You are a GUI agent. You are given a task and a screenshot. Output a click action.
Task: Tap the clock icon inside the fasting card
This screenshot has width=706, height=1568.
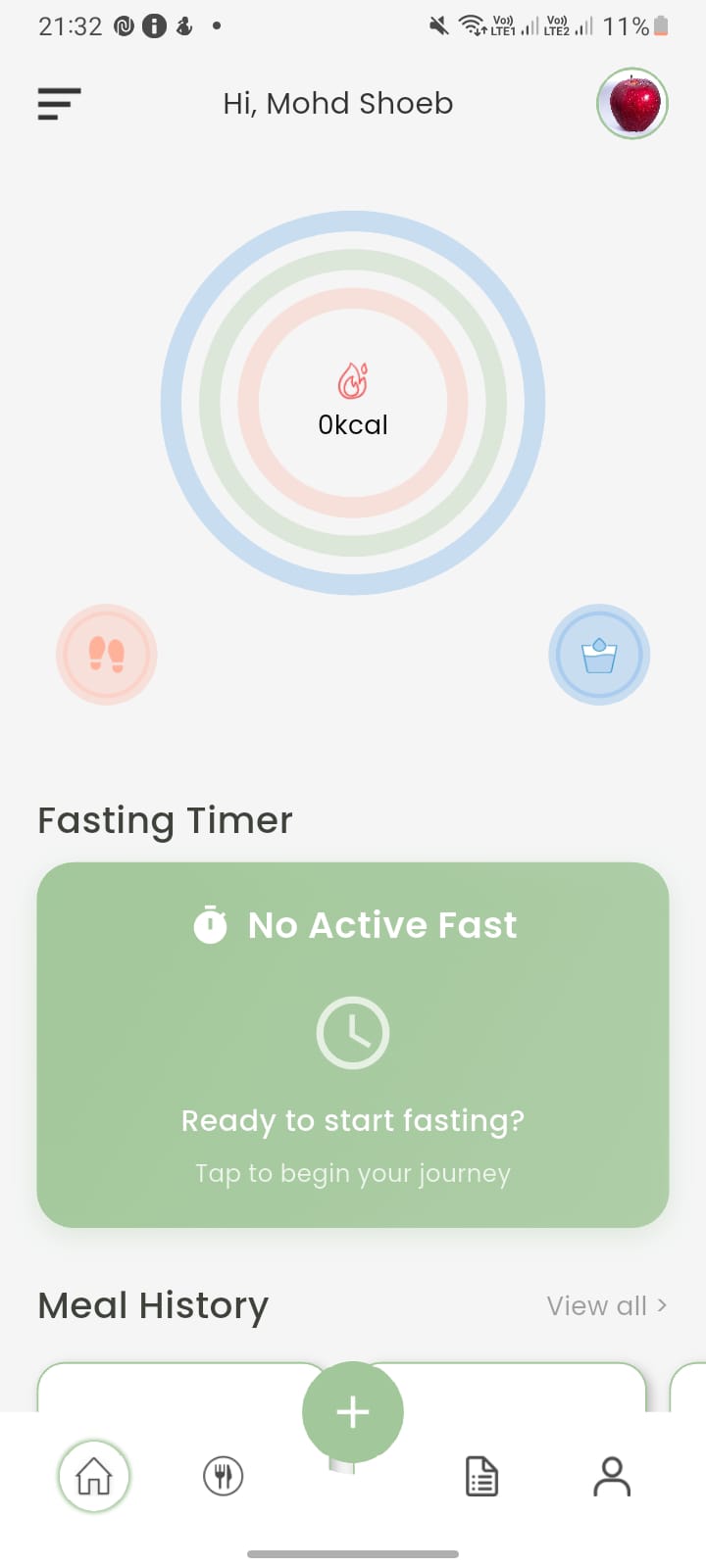point(353,1032)
